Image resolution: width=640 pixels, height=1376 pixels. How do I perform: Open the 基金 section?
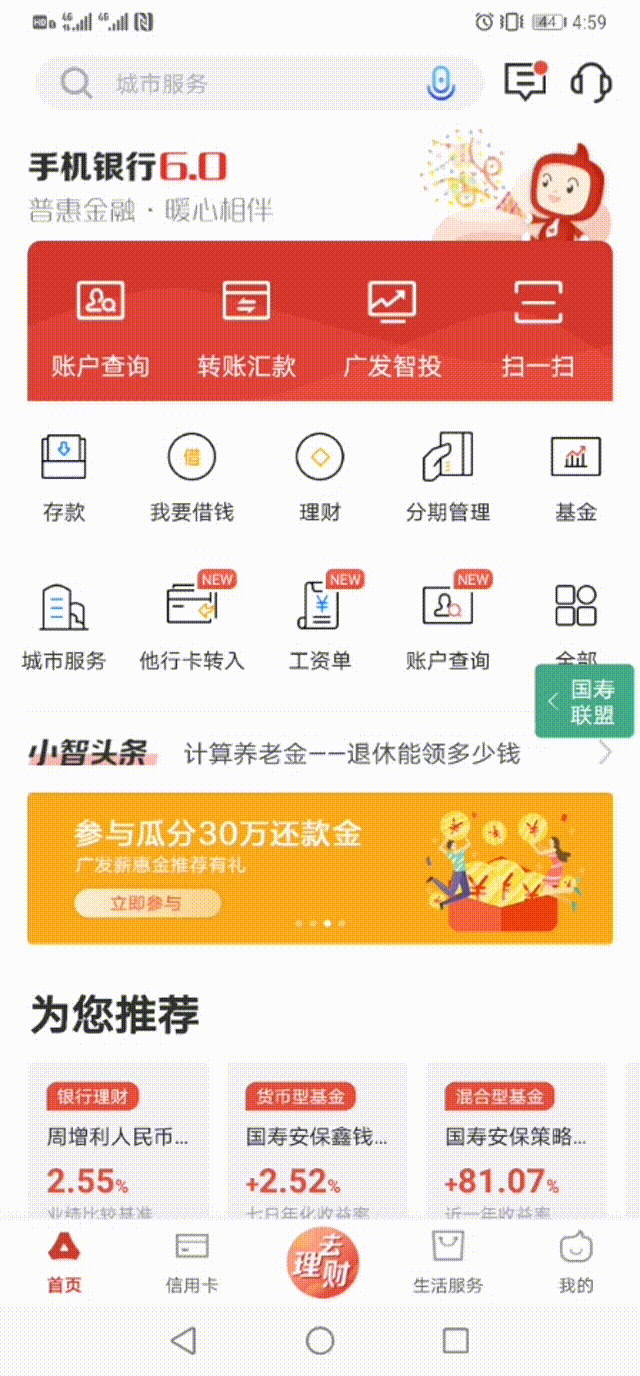click(x=576, y=478)
